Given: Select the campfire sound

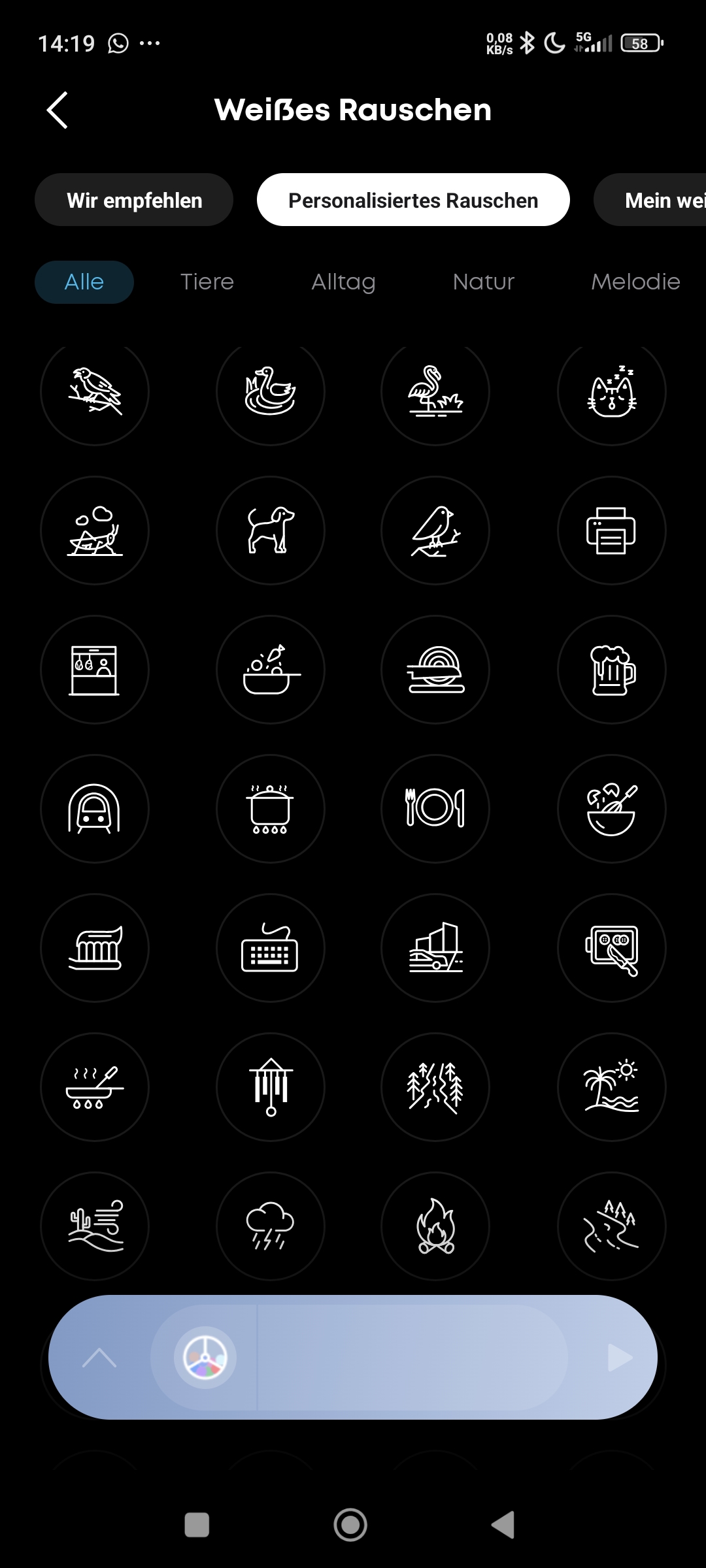Looking at the screenshot, I should 435,1226.
